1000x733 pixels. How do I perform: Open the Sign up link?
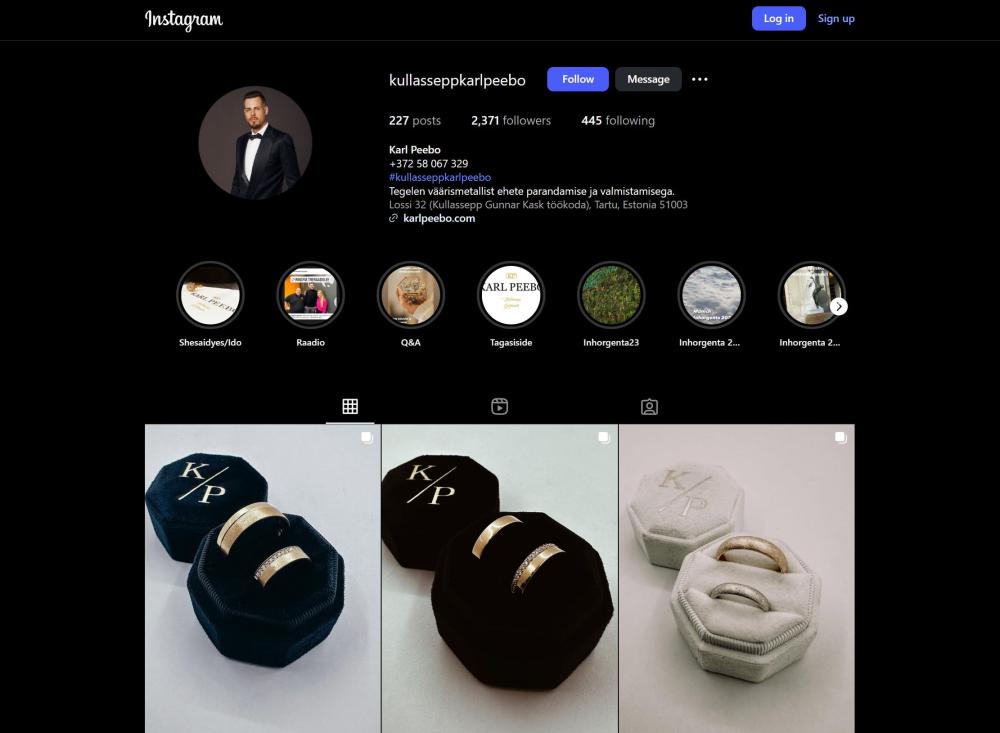836,18
